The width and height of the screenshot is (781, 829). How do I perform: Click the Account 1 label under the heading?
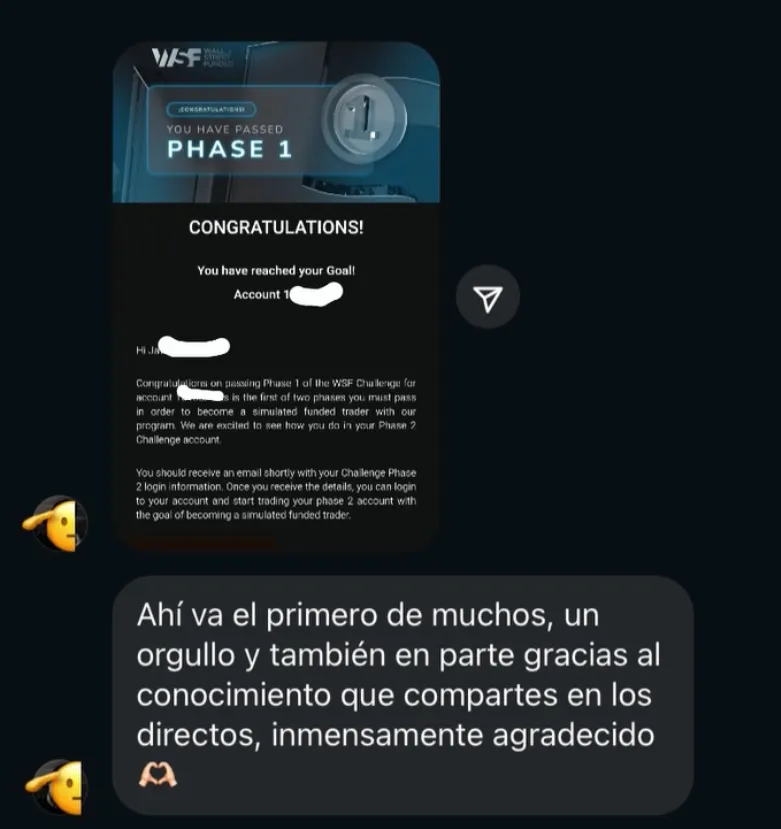click(263, 294)
